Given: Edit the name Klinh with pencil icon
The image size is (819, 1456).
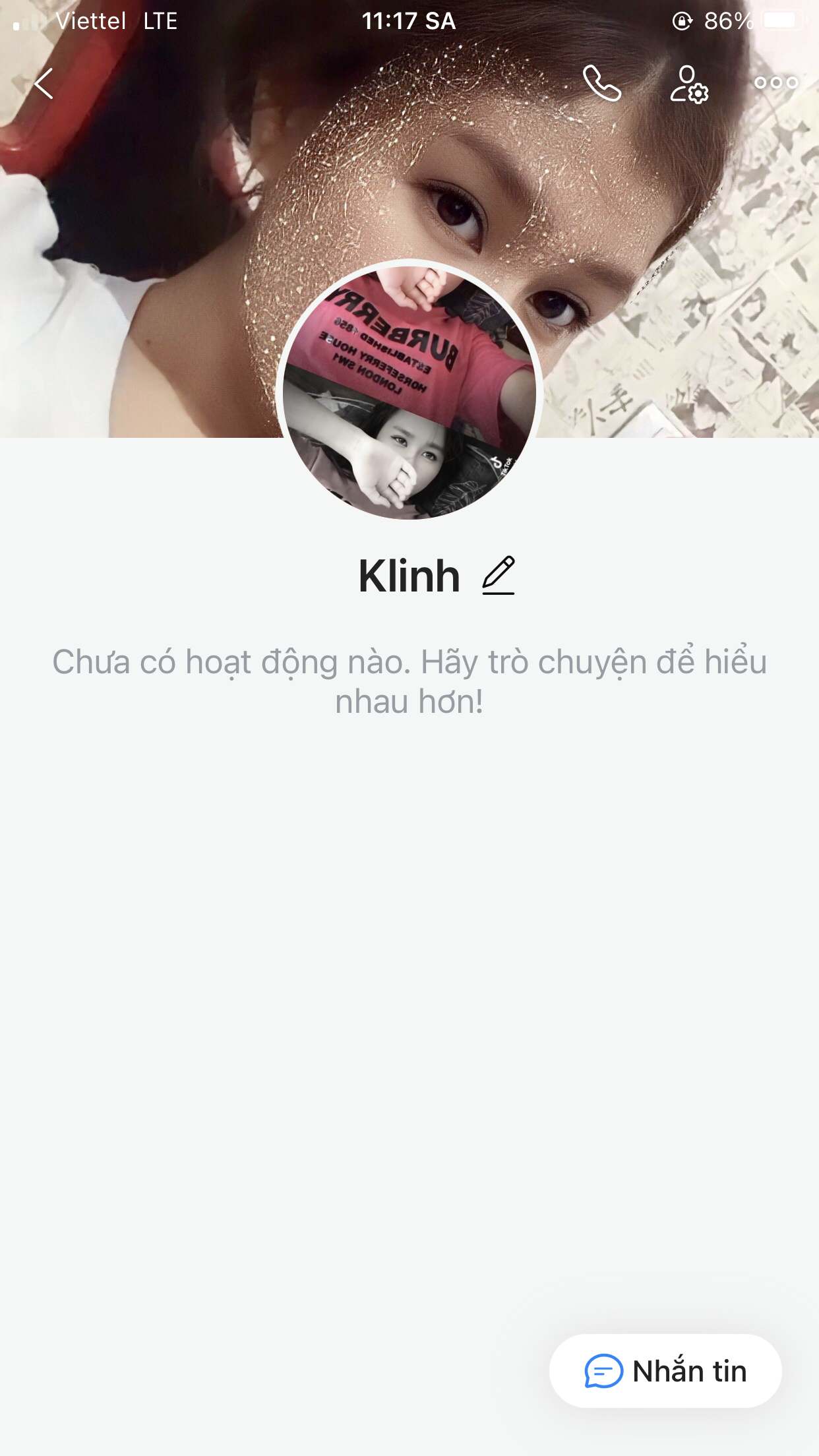Looking at the screenshot, I should point(499,576).
